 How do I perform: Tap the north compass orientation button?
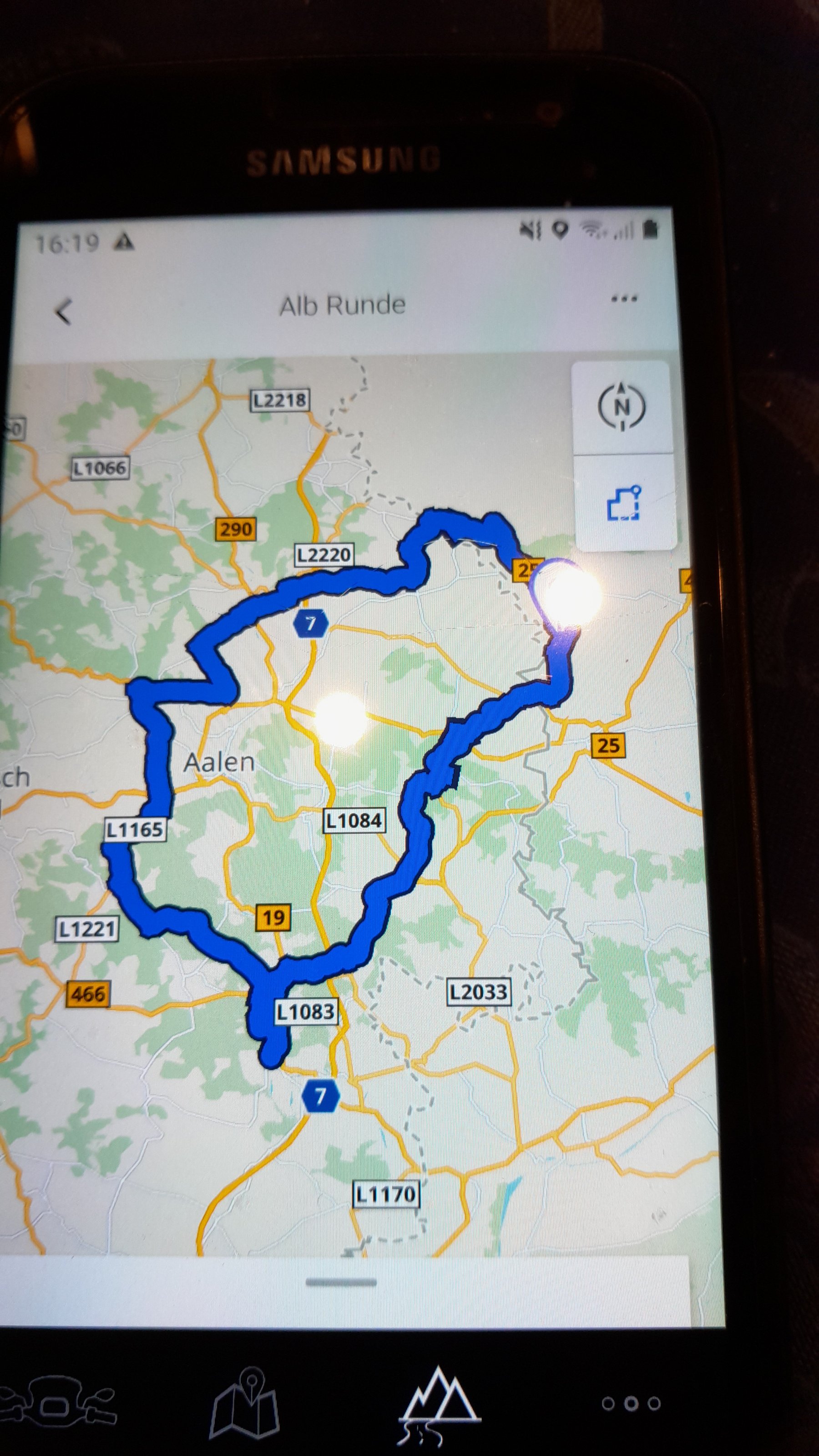621,407
